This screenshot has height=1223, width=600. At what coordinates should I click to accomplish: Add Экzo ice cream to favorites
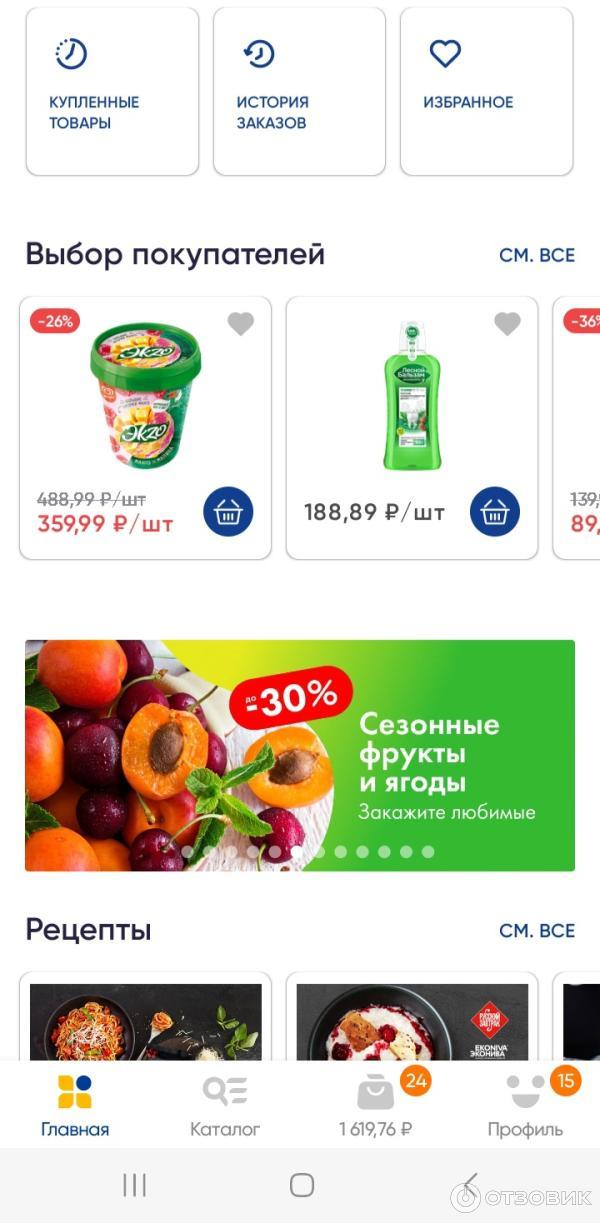click(x=240, y=324)
